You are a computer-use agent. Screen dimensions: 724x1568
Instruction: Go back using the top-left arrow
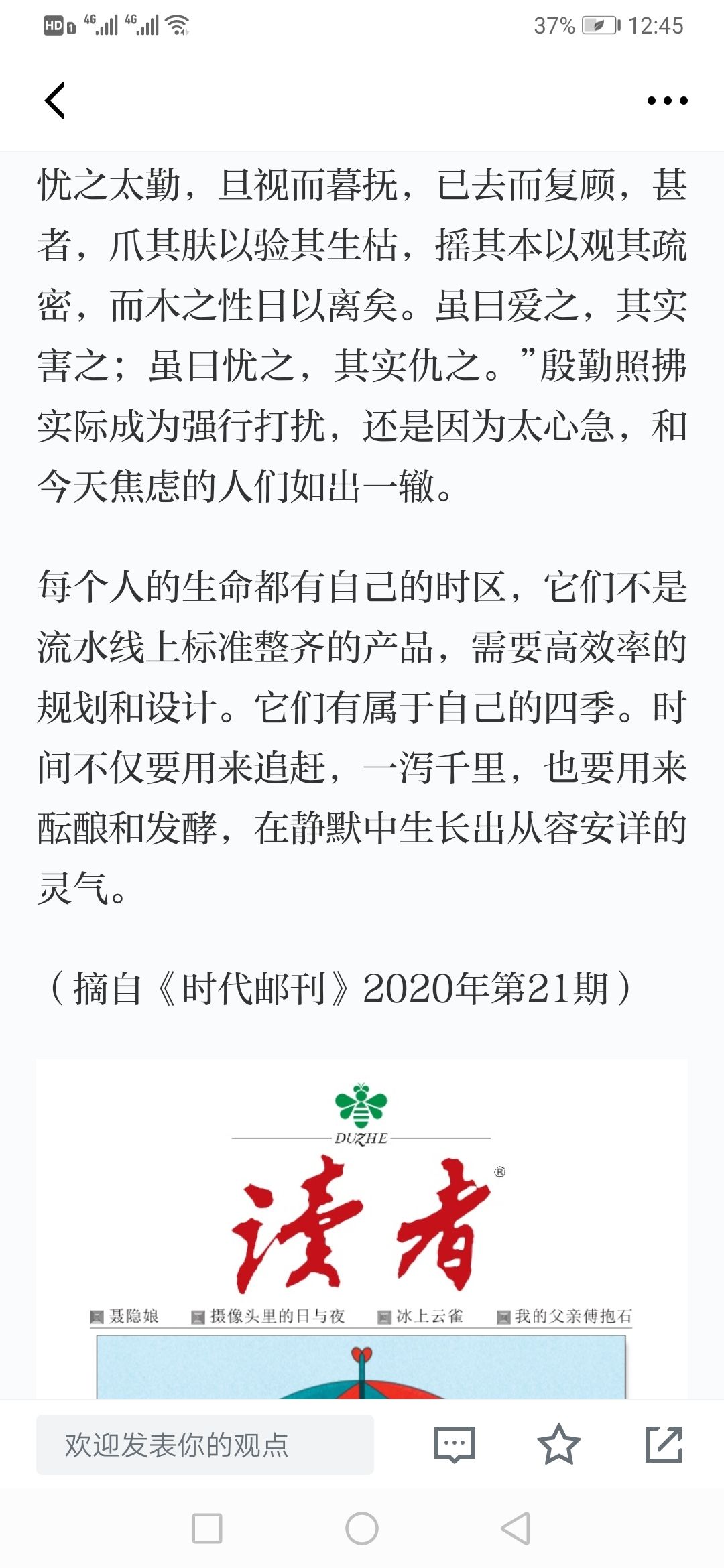pyautogui.click(x=55, y=101)
